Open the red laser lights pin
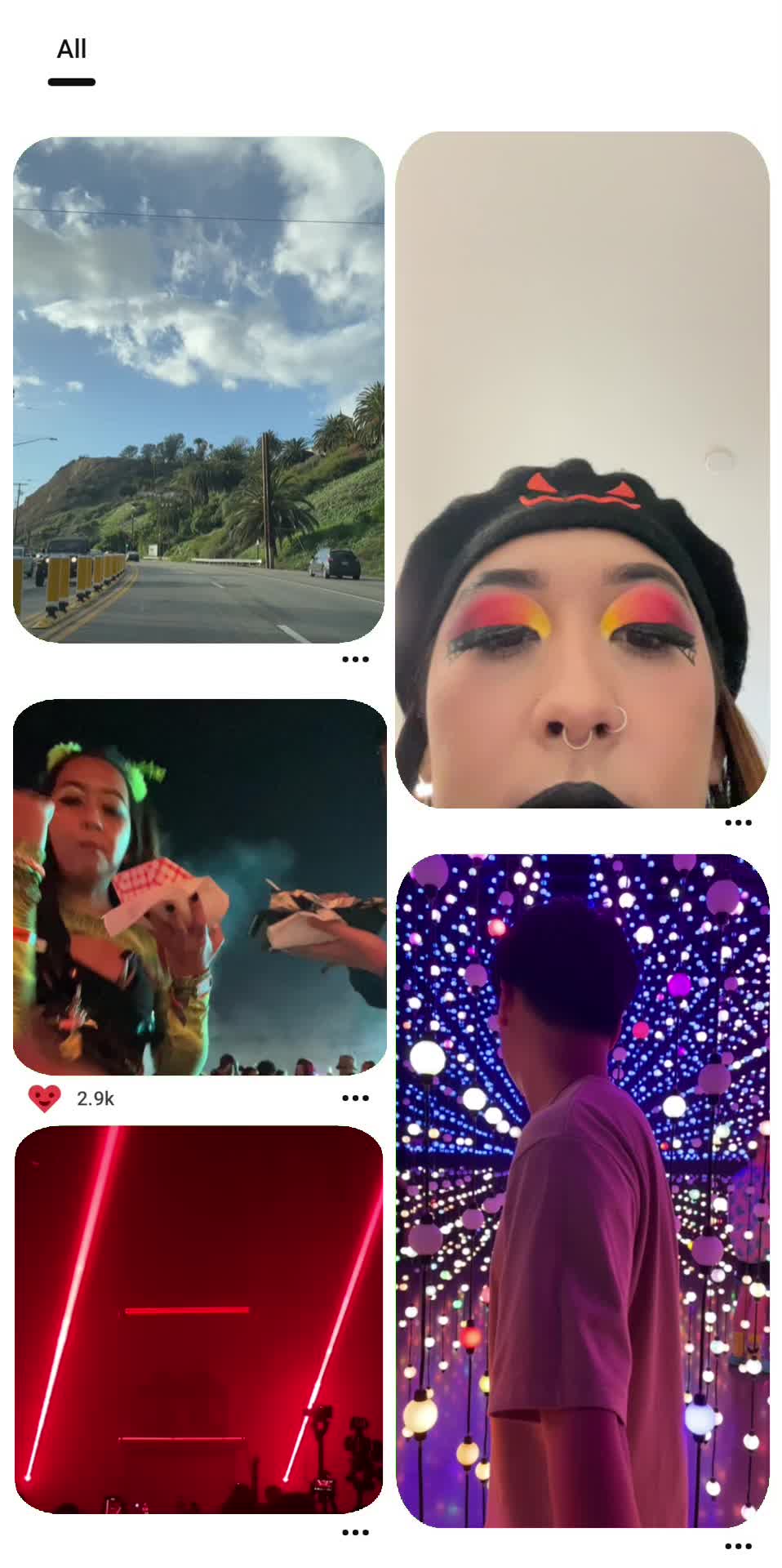Screen dimensions: 782x1568 198,1319
